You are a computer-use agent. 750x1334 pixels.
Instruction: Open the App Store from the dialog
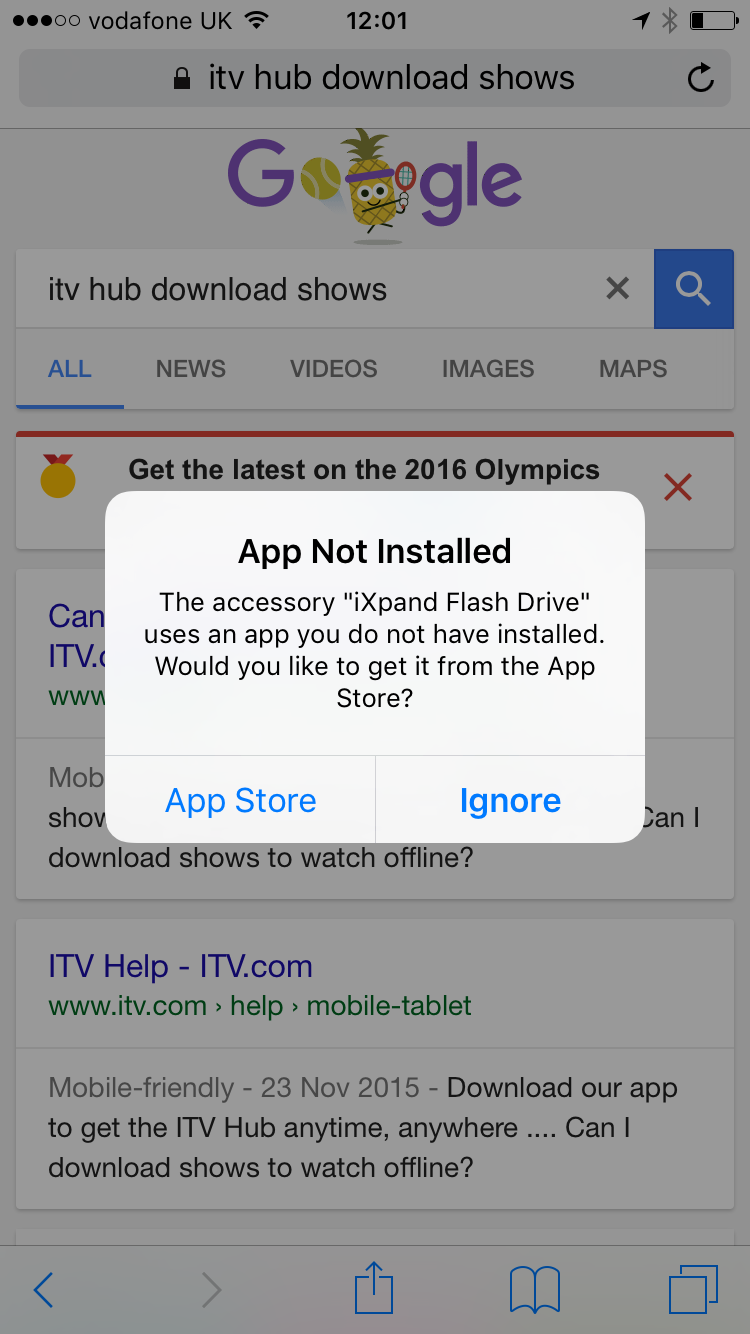pos(240,800)
